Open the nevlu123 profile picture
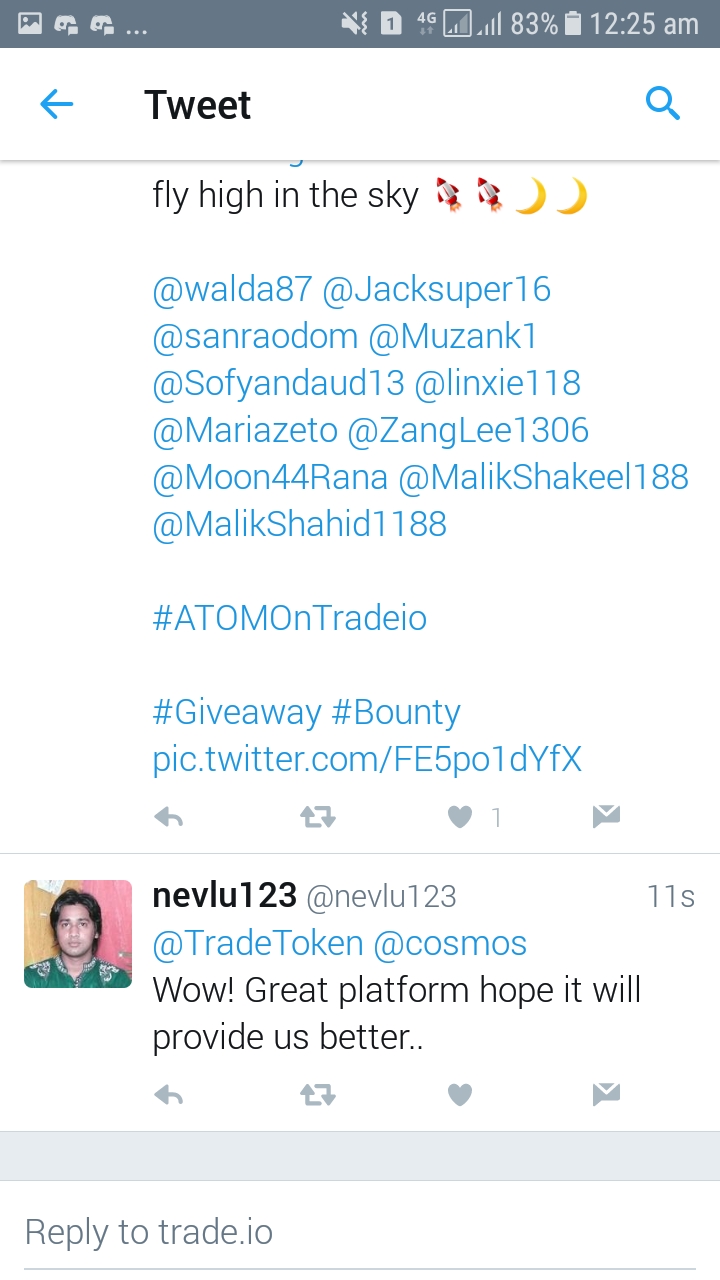The image size is (720, 1280). 78,934
